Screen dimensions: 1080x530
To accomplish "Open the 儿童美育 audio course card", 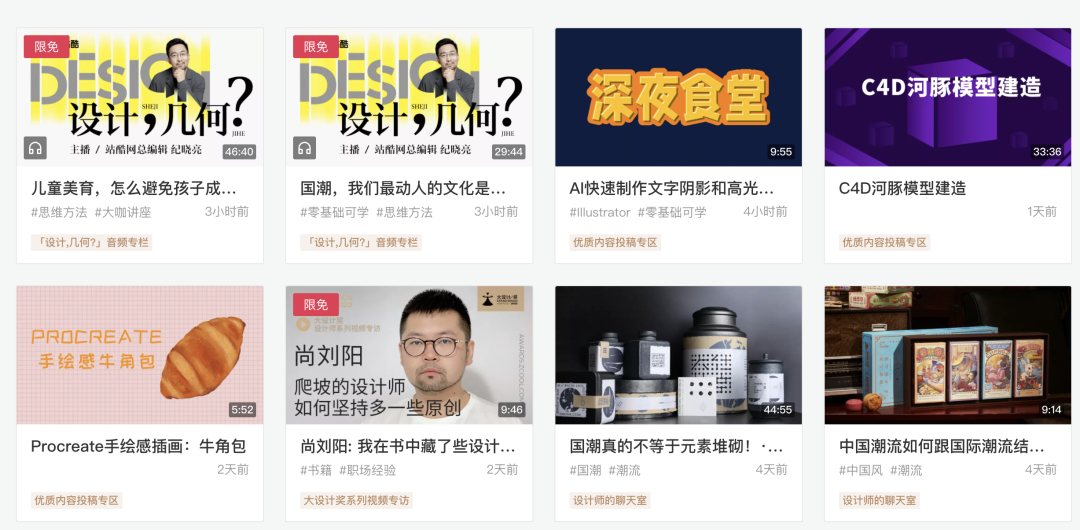I will pyautogui.click(x=140, y=98).
